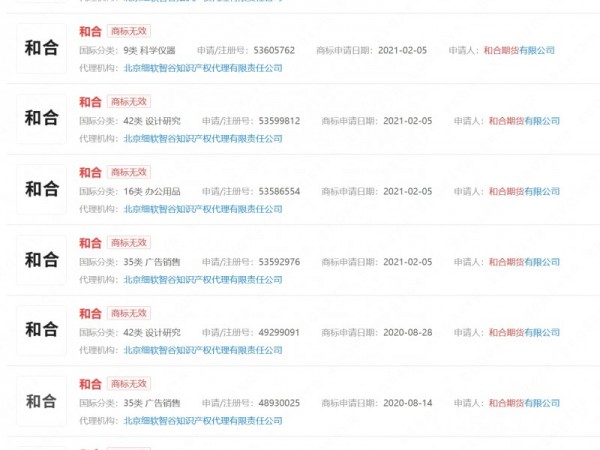Open trademark entry with registration number 53605762
Viewport: 600px width, 450px height.
(x=90, y=31)
